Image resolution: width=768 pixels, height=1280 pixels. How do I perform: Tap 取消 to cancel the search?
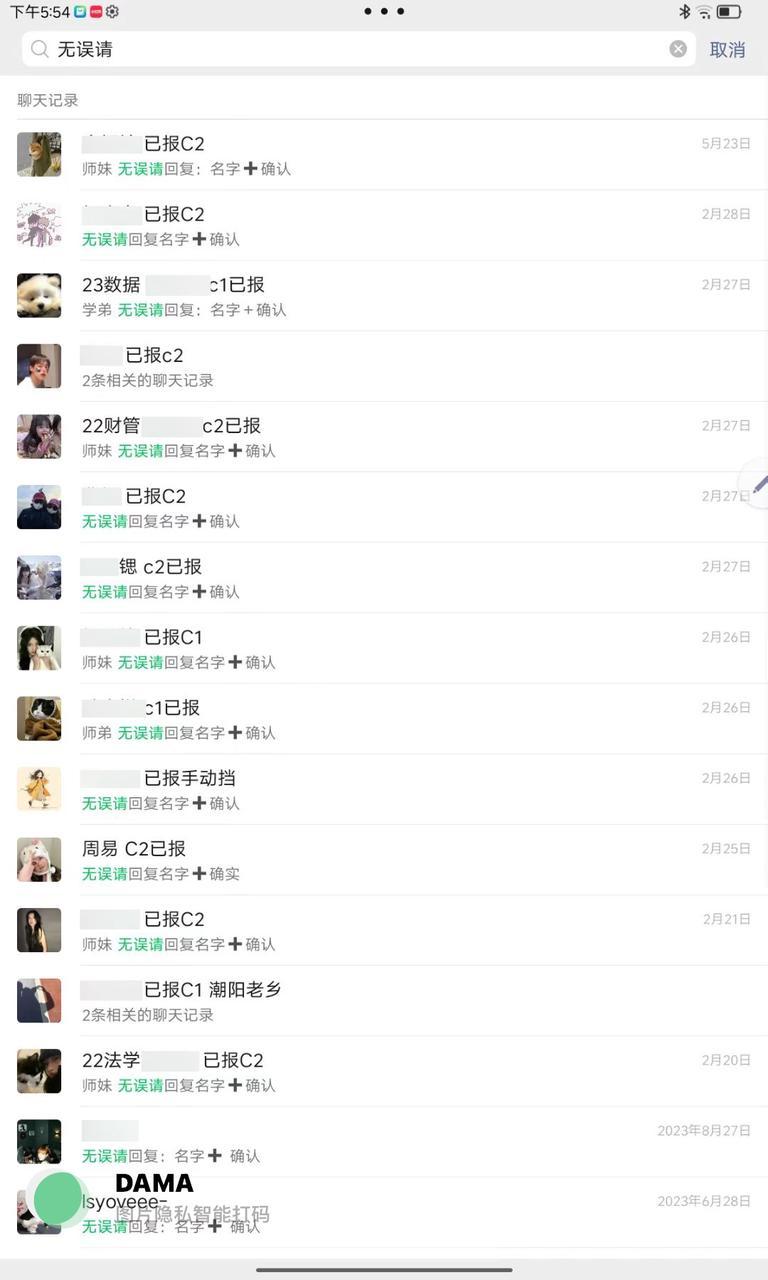click(x=727, y=50)
